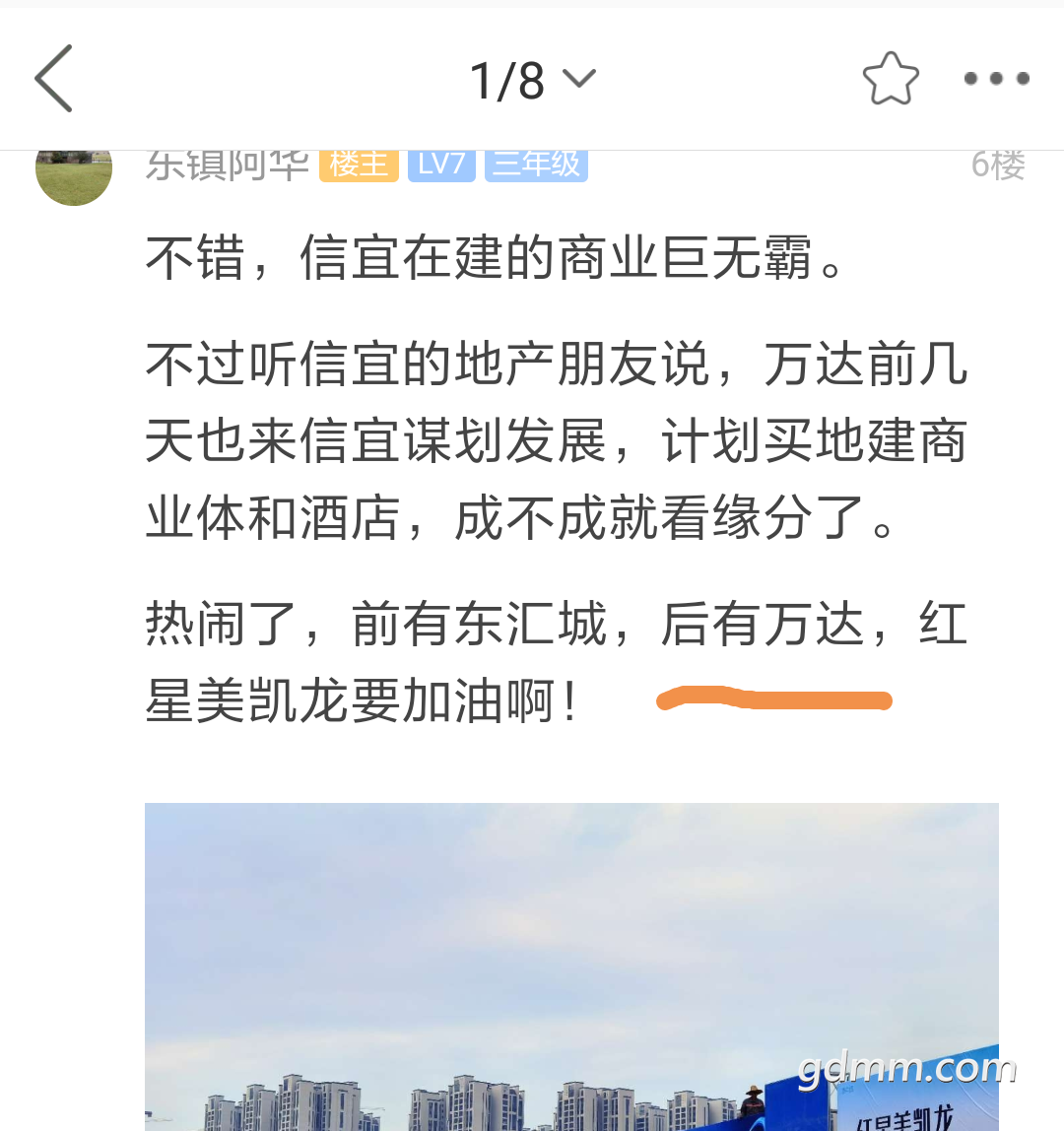1064x1131 pixels.
Task: Open the three-dot overflow menu
Action: click(996, 79)
